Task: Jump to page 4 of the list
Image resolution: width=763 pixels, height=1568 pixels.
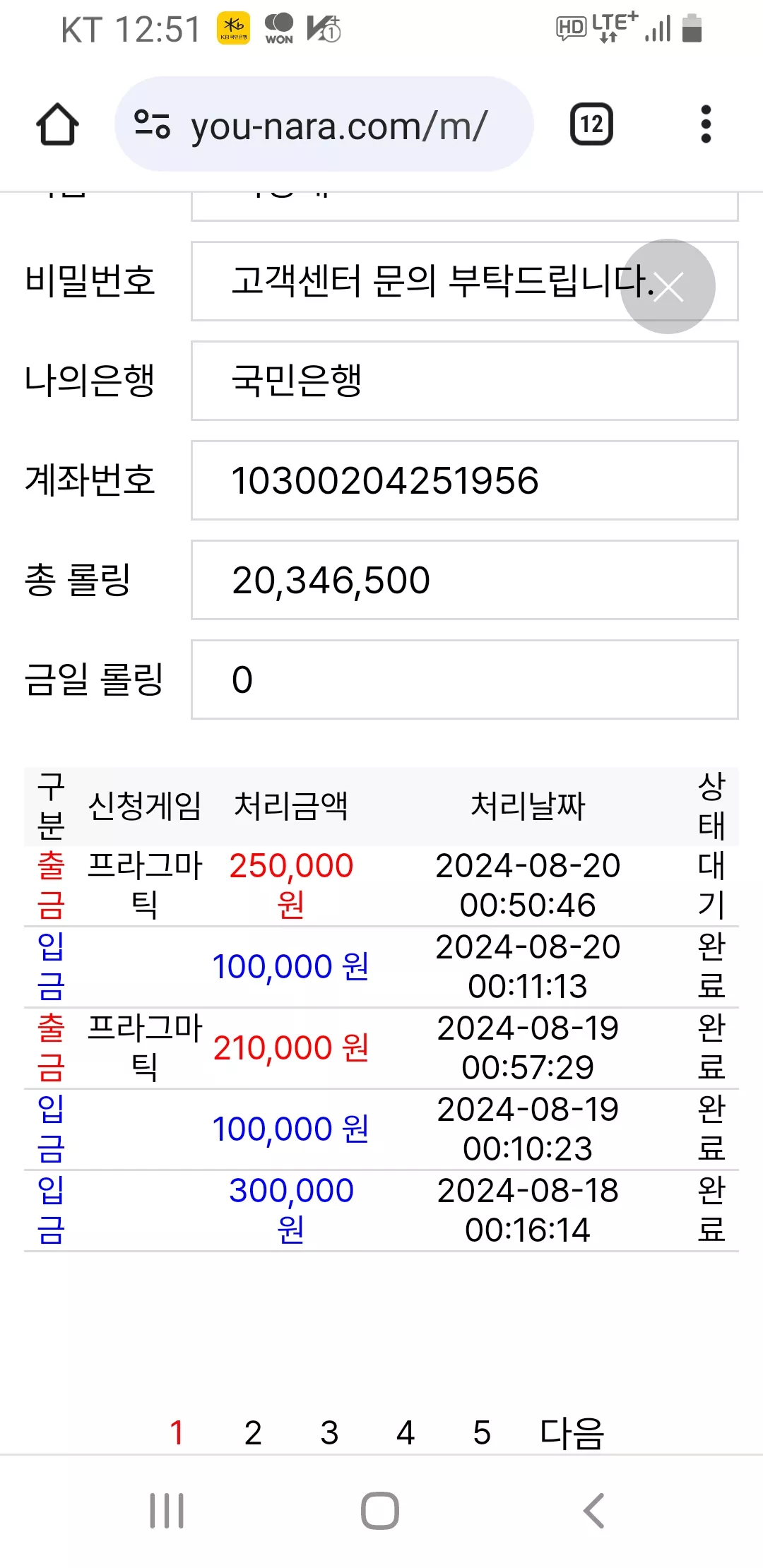Action: pos(406,1433)
